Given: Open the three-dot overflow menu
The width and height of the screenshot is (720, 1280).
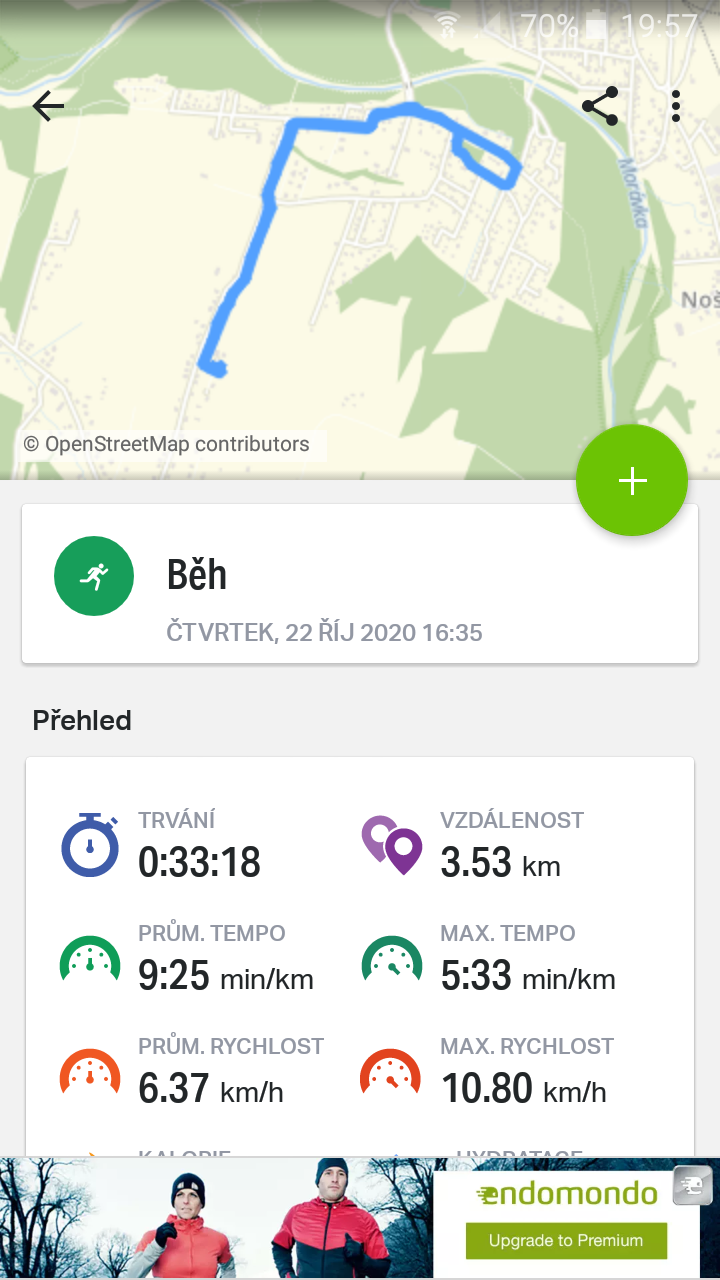Looking at the screenshot, I should click(677, 106).
